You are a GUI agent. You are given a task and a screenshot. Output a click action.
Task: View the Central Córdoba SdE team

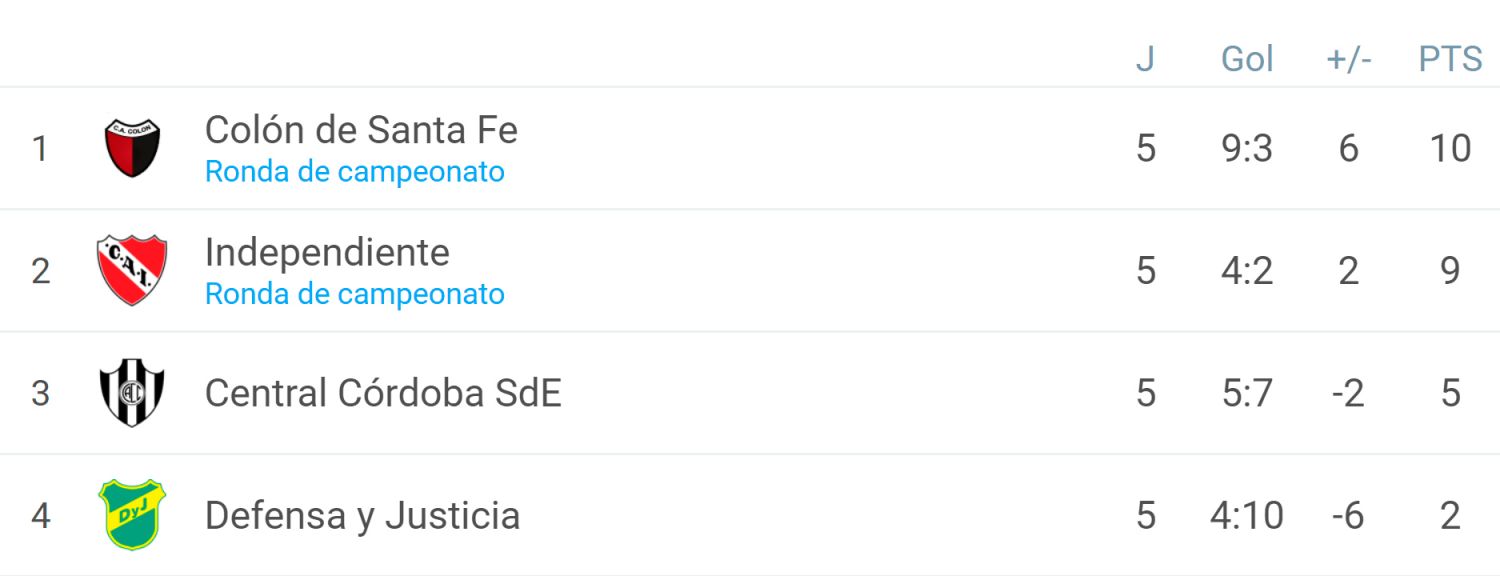pyautogui.click(x=383, y=393)
